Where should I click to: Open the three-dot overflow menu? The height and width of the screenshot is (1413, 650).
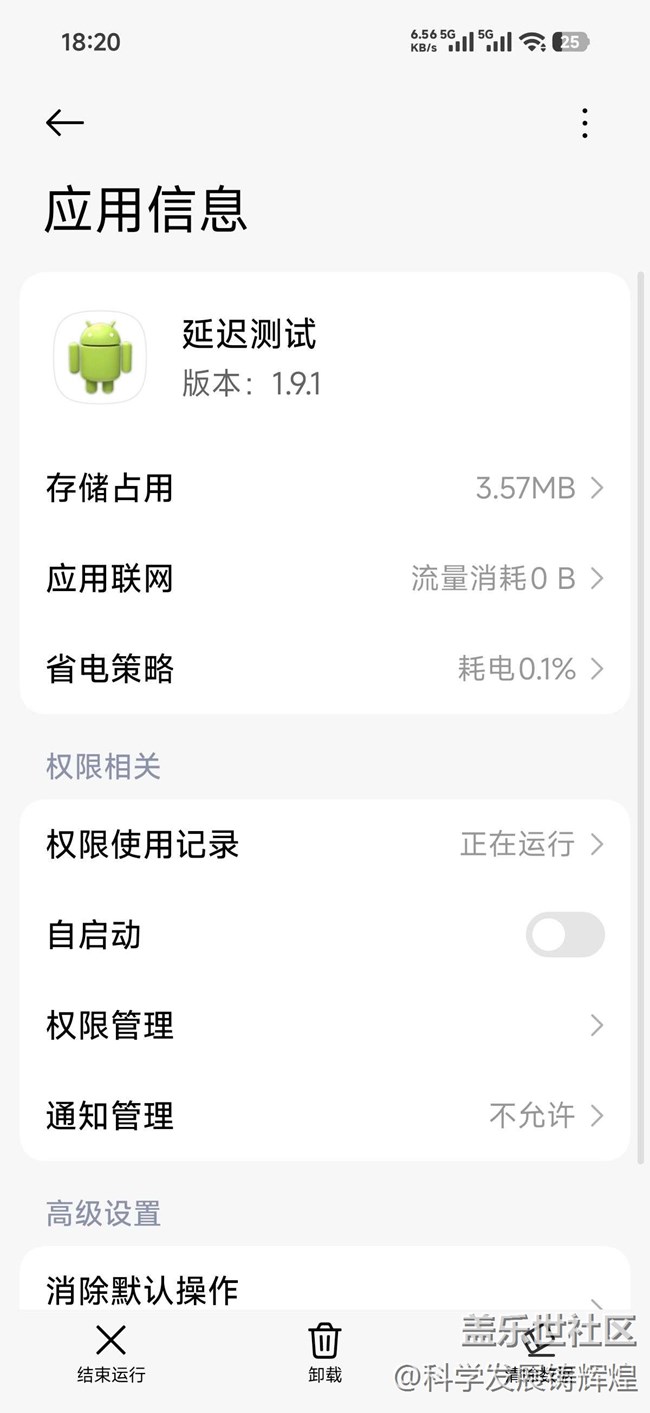[x=584, y=123]
